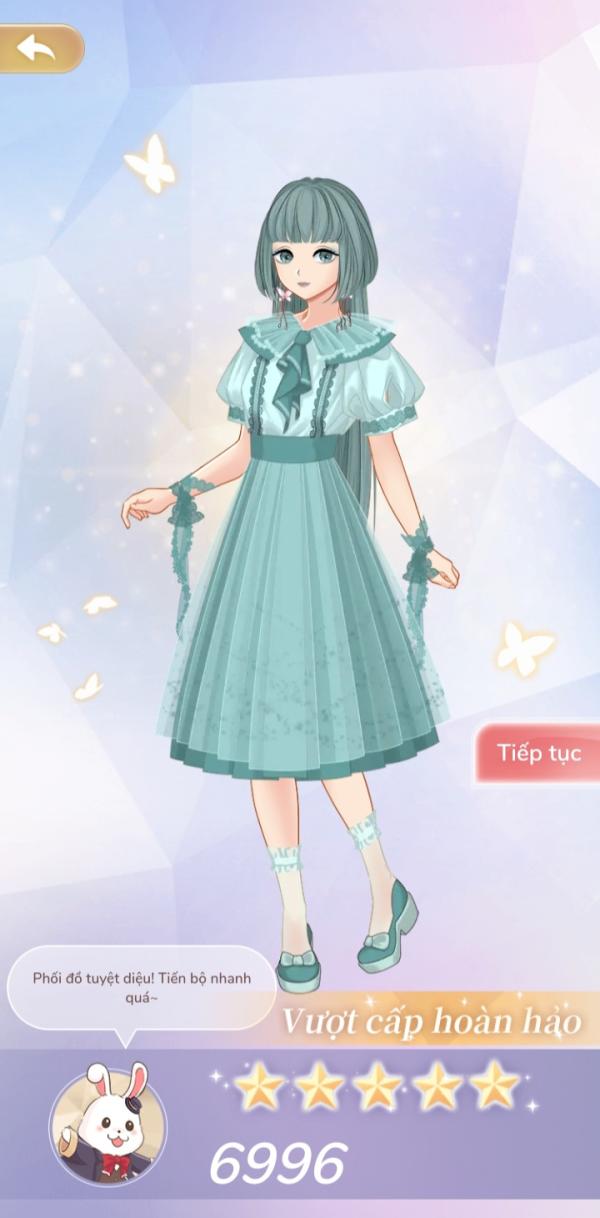Tap the Tiếp tục button to continue
Viewport: 600px width, 1218px height.
point(538,753)
